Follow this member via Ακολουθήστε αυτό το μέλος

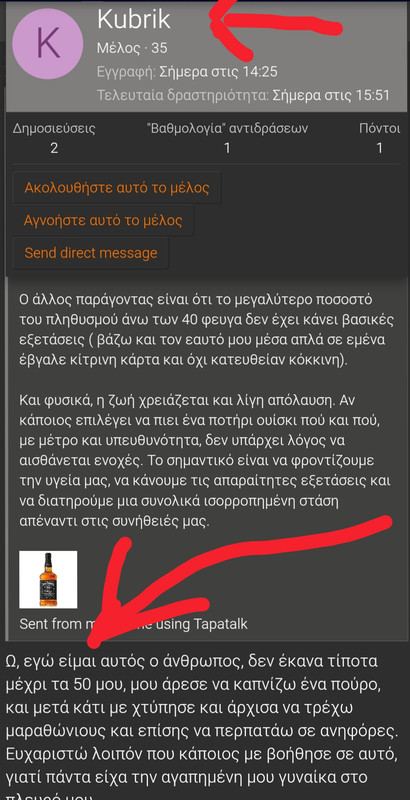117,187
